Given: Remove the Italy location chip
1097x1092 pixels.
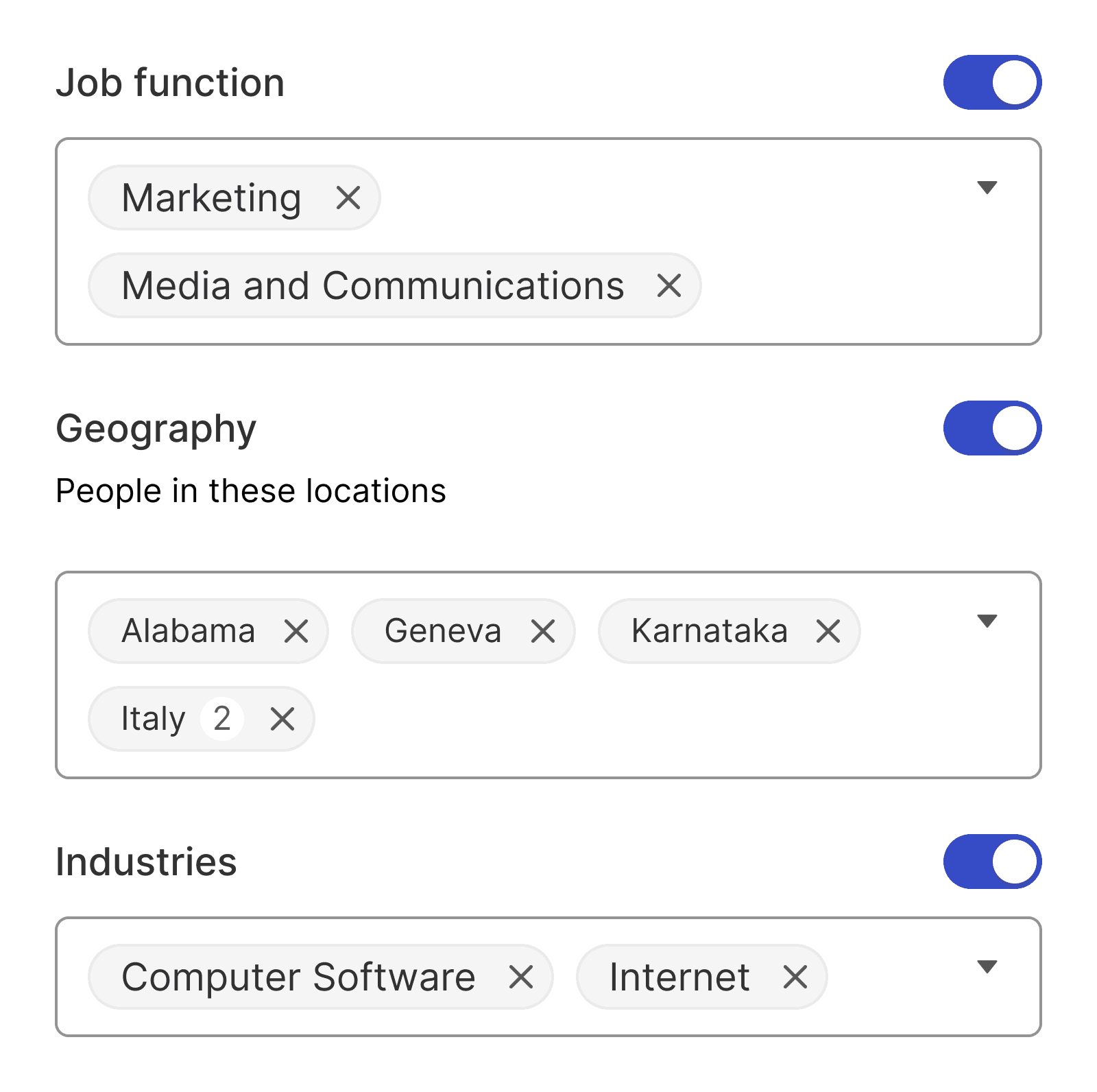Looking at the screenshot, I should pyautogui.click(x=282, y=719).
